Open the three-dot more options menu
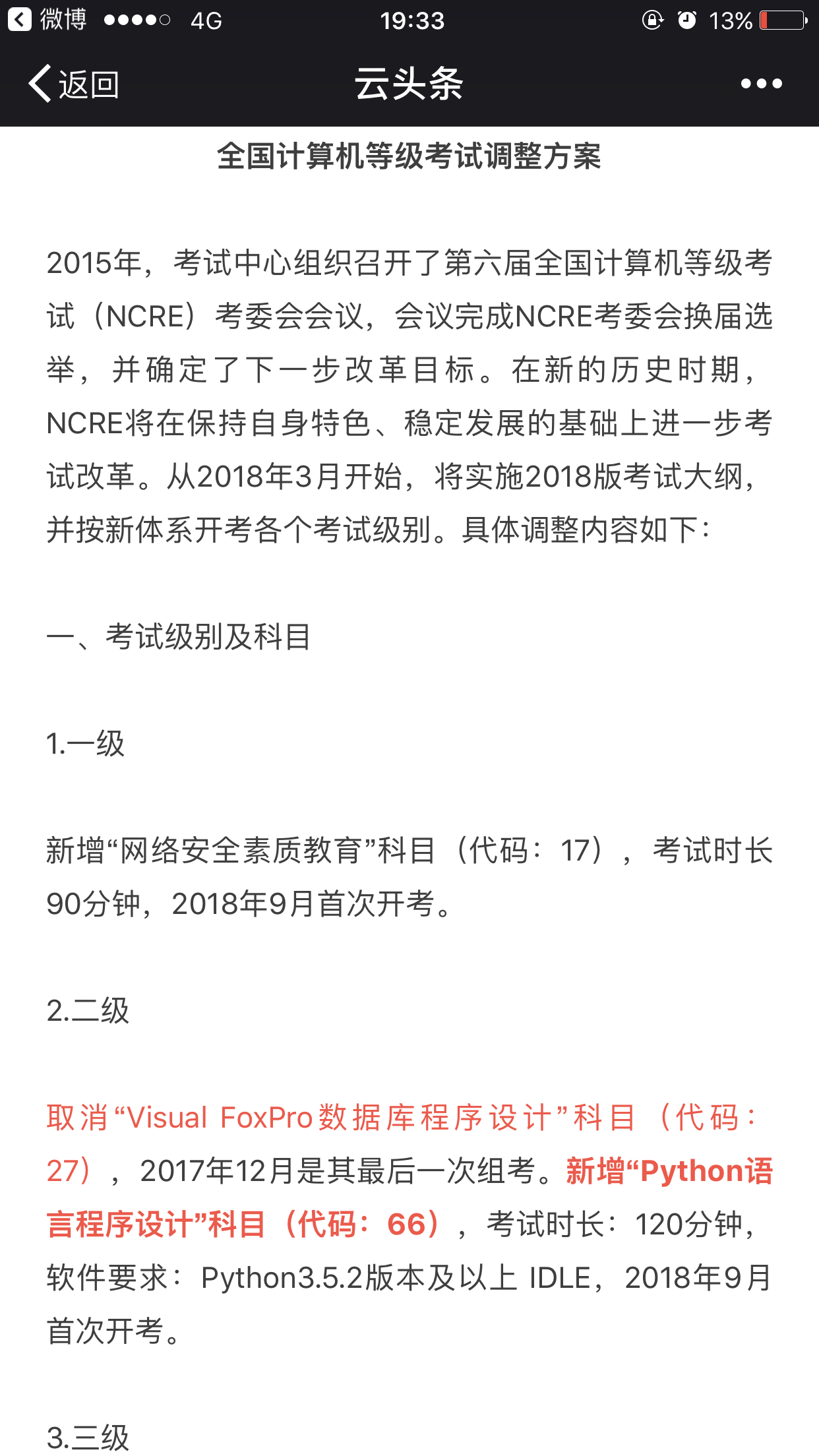 click(761, 84)
